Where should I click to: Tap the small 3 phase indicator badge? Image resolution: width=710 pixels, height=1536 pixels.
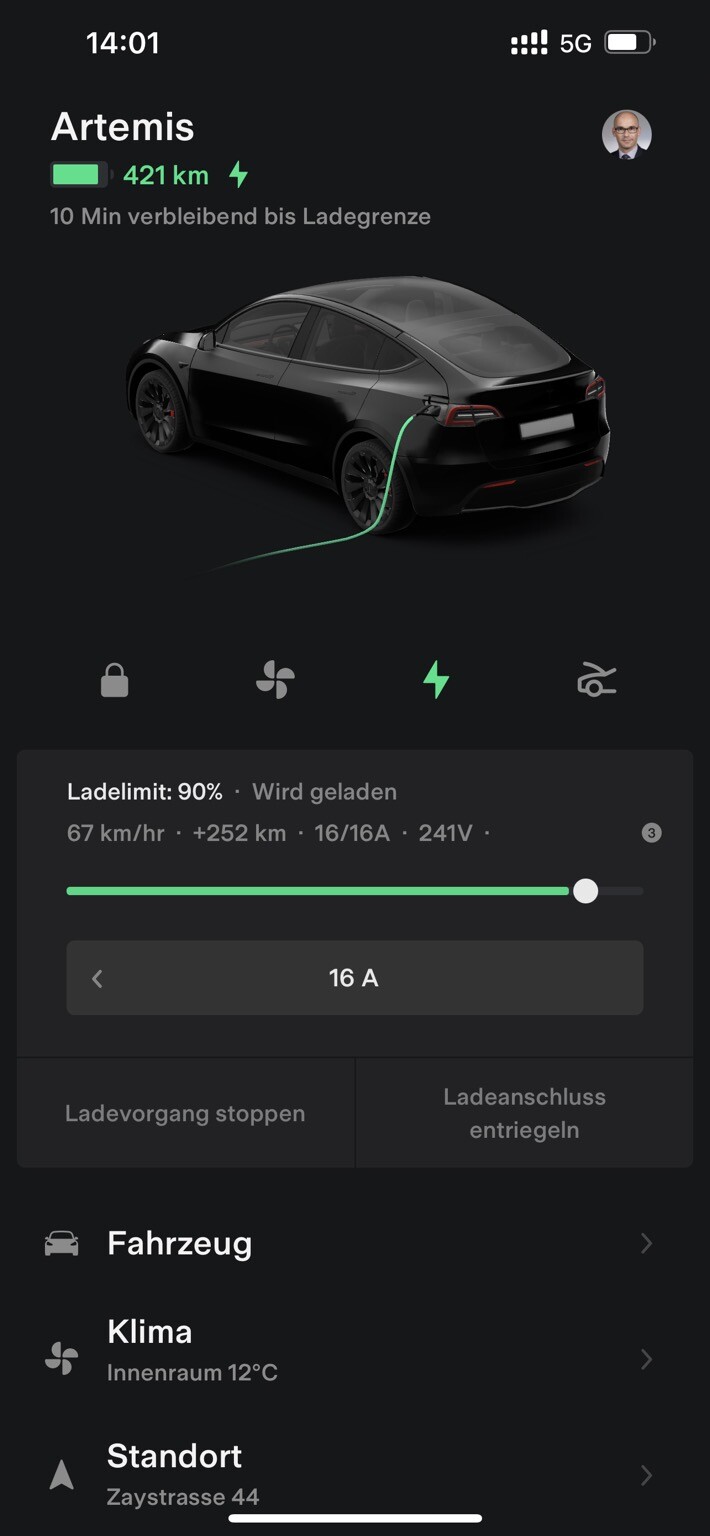[x=651, y=833]
